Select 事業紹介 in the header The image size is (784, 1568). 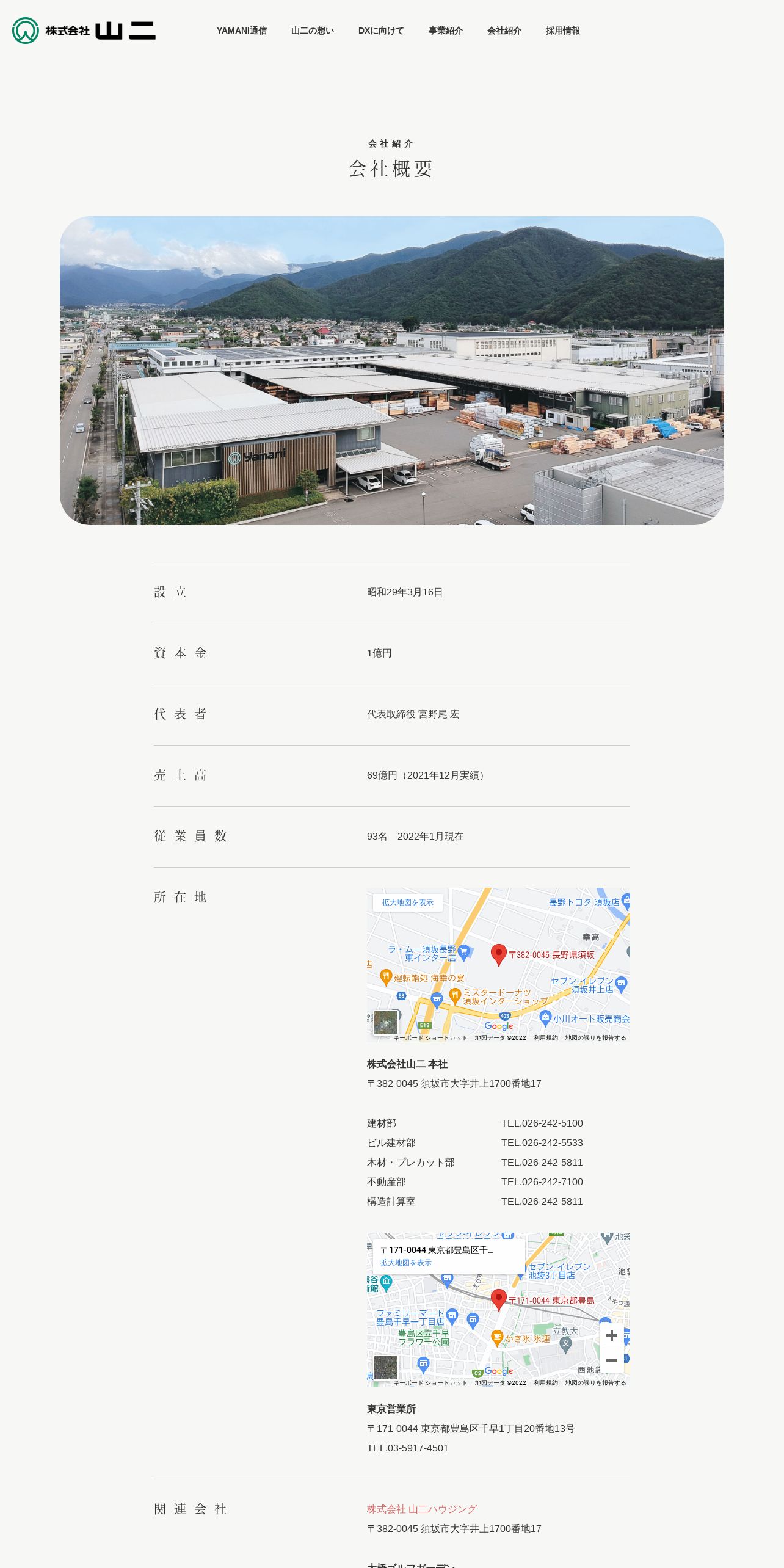(445, 31)
